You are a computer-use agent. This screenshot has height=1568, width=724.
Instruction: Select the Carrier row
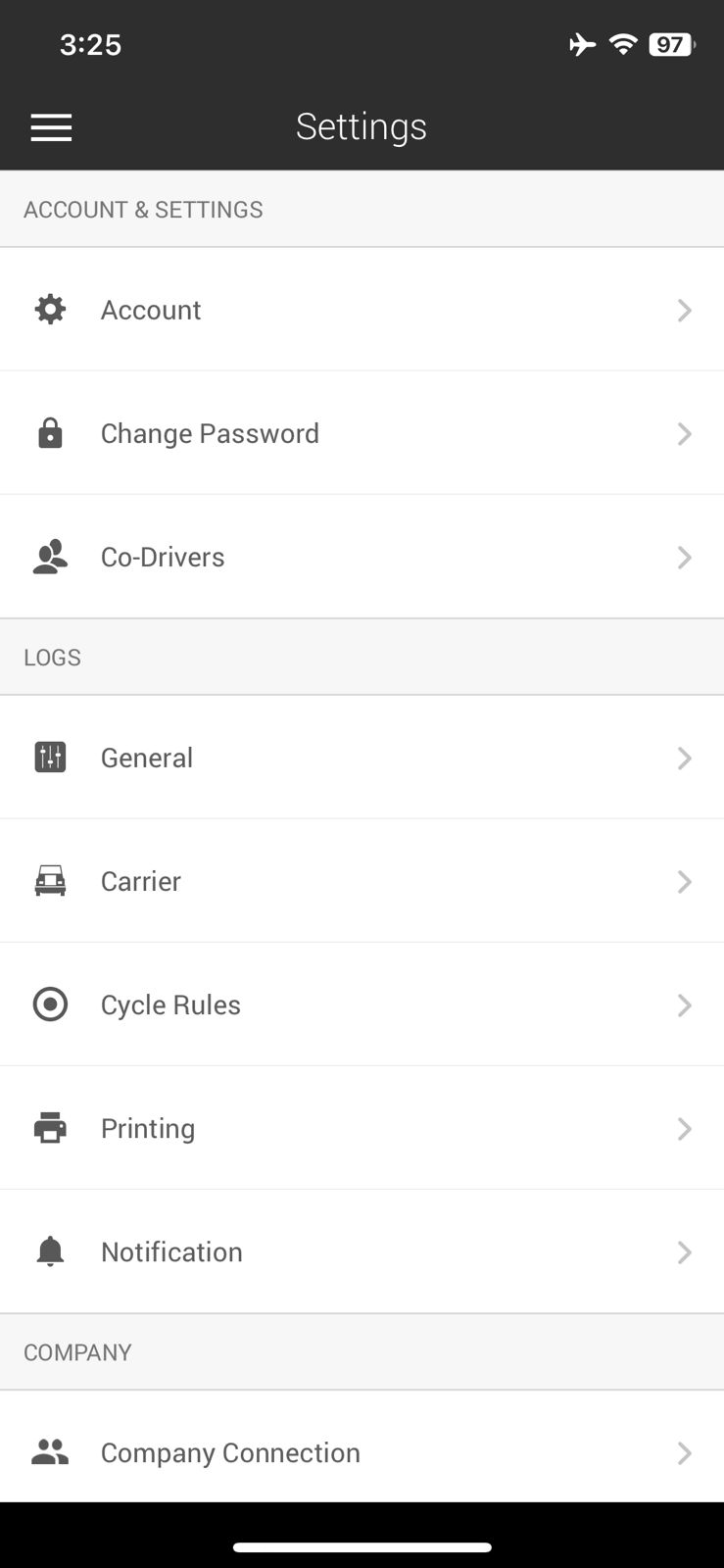(x=362, y=881)
